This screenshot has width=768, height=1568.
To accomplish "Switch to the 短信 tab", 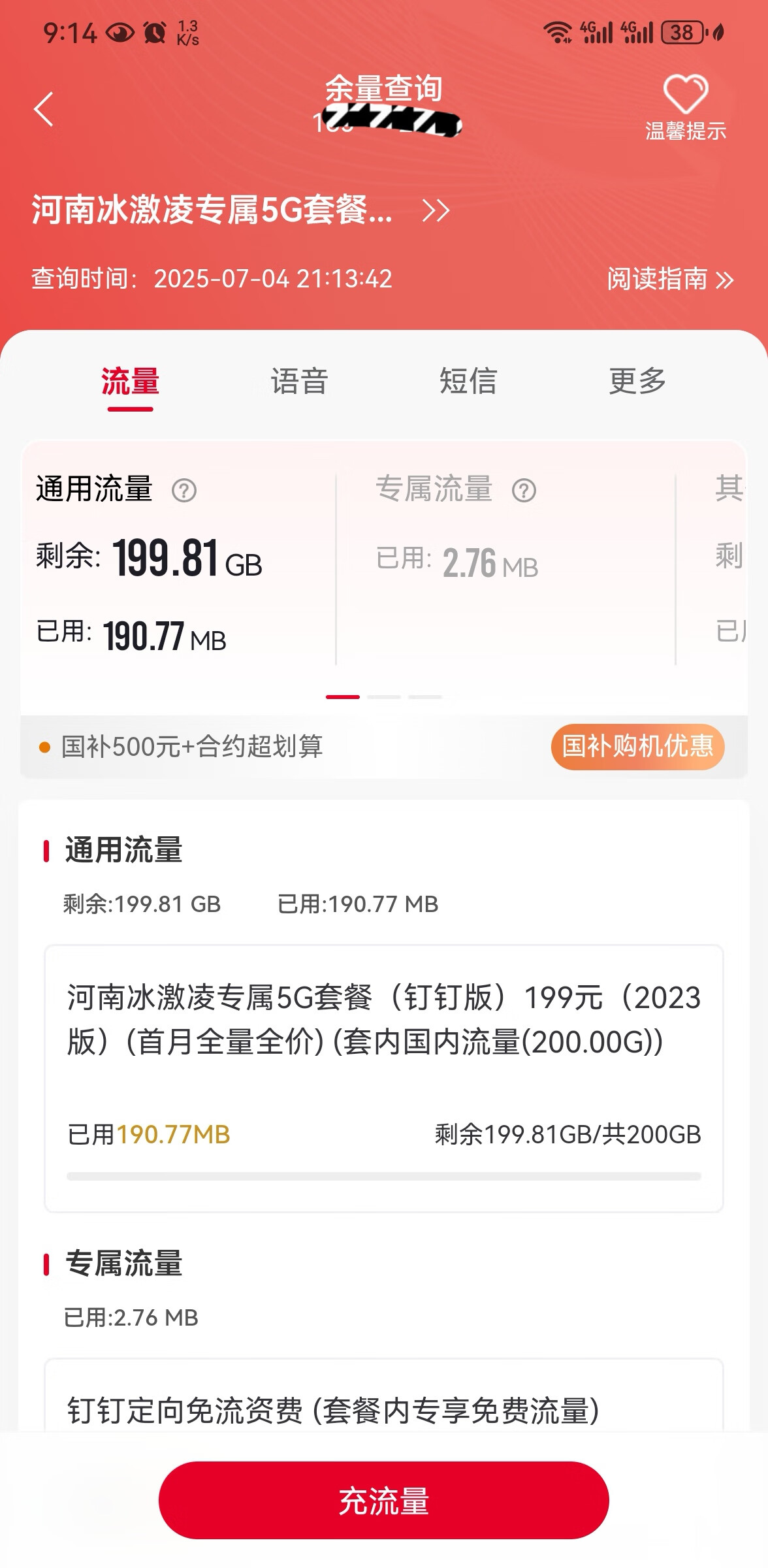I will click(x=468, y=382).
